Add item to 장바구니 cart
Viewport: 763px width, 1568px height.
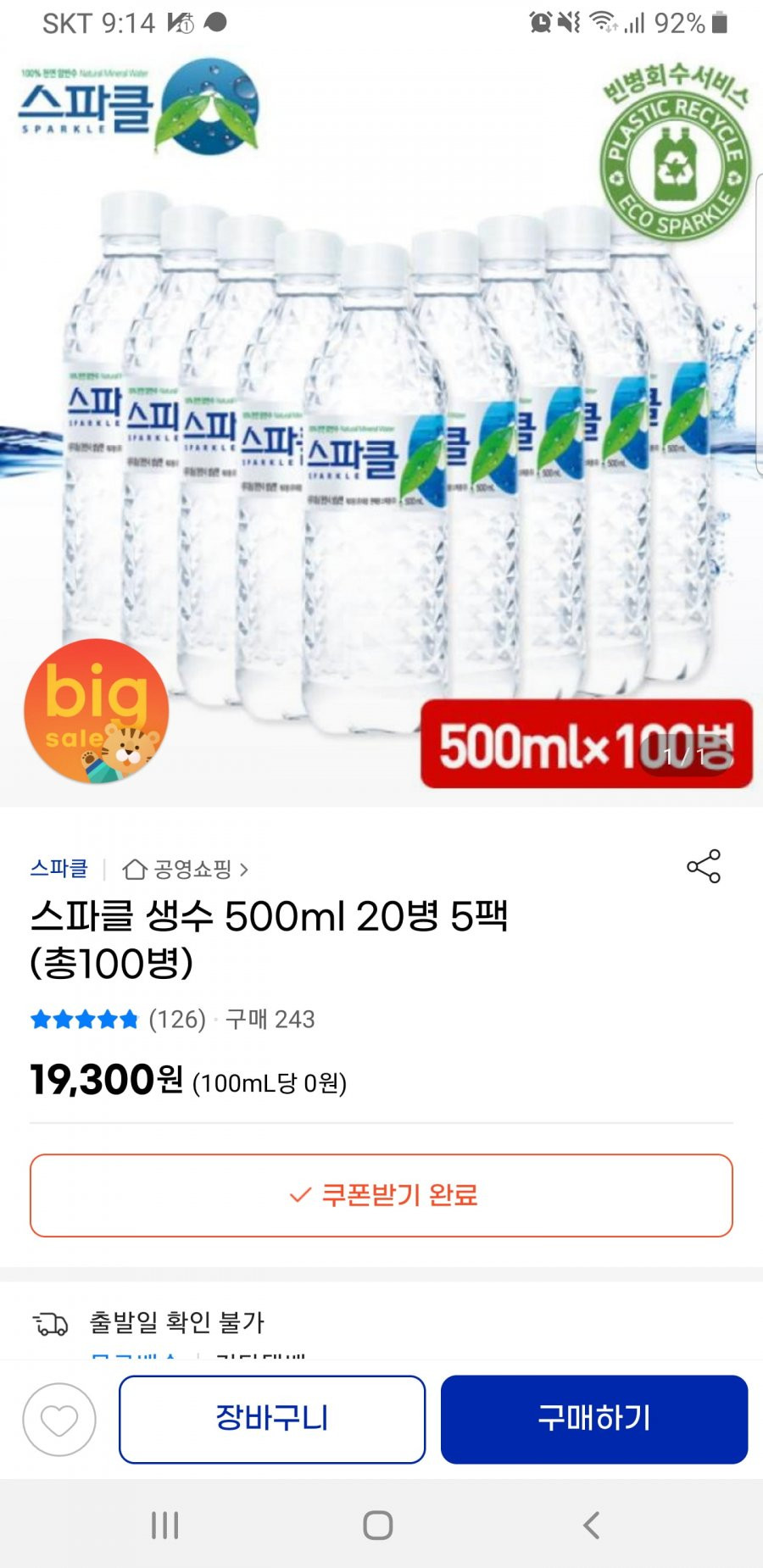click(272, 1419)
